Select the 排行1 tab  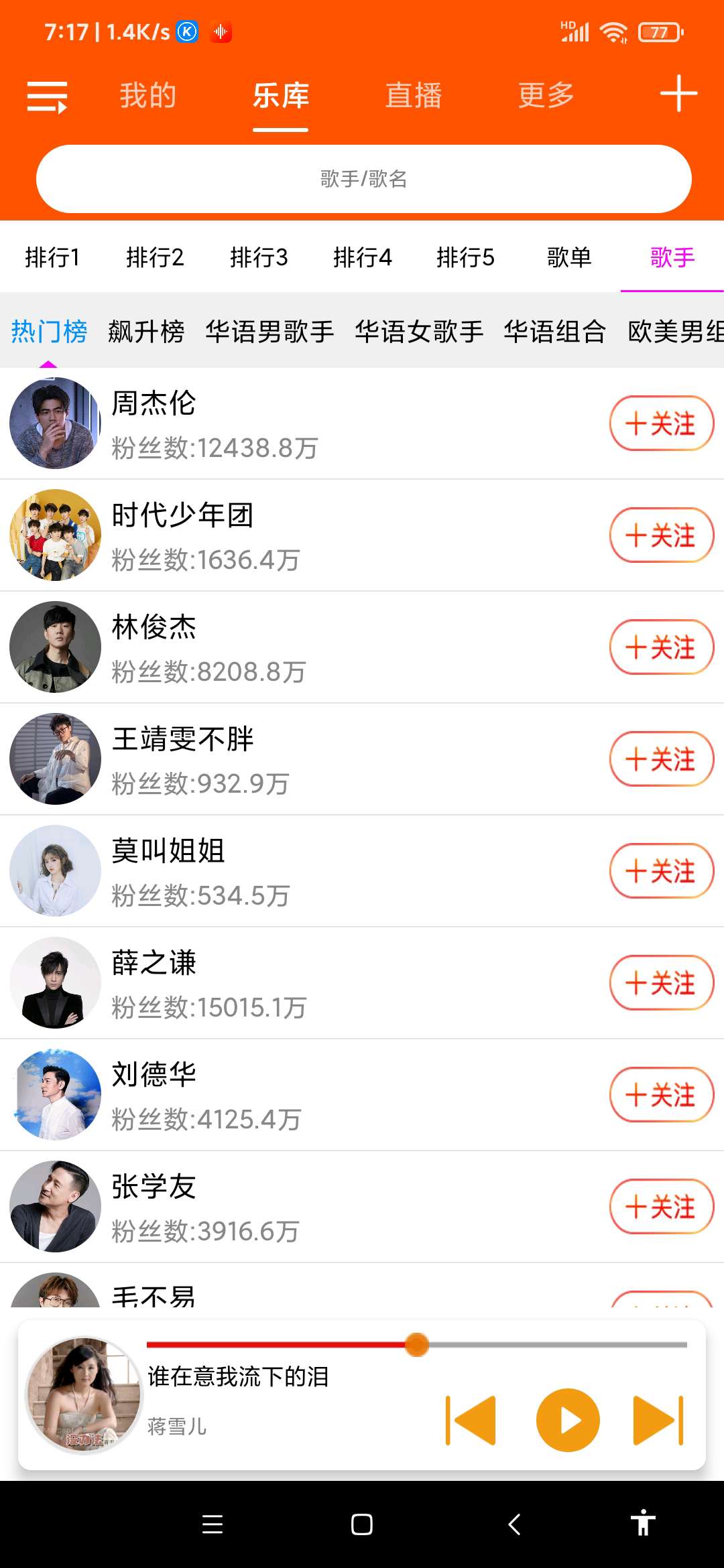point(52,257)
